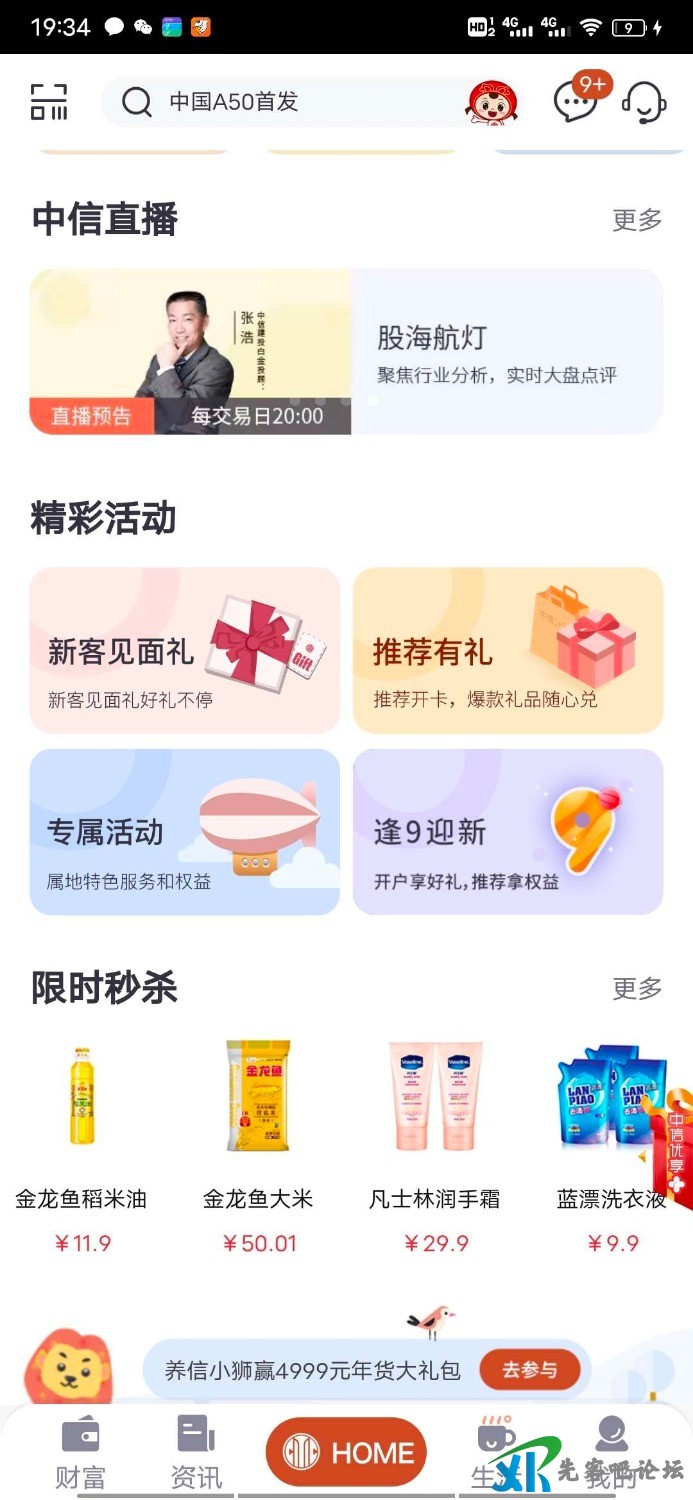The image size is (693, 1500).
Task: Open the scan QR code icon
Action: (49, 102)
